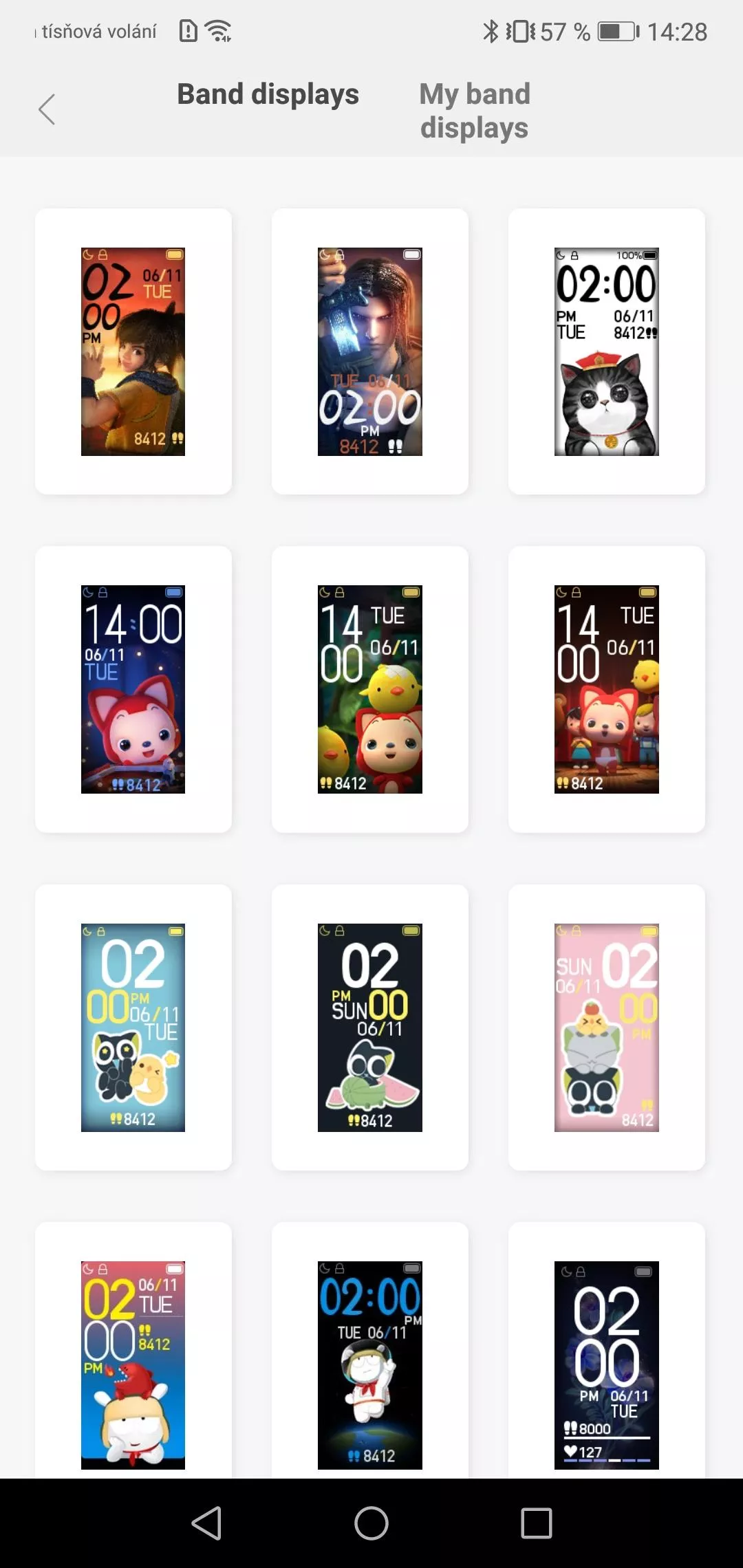Screen dimensions: 743x1568
Task: Open the watch face with the waving girl
Action: click(133, 351)
